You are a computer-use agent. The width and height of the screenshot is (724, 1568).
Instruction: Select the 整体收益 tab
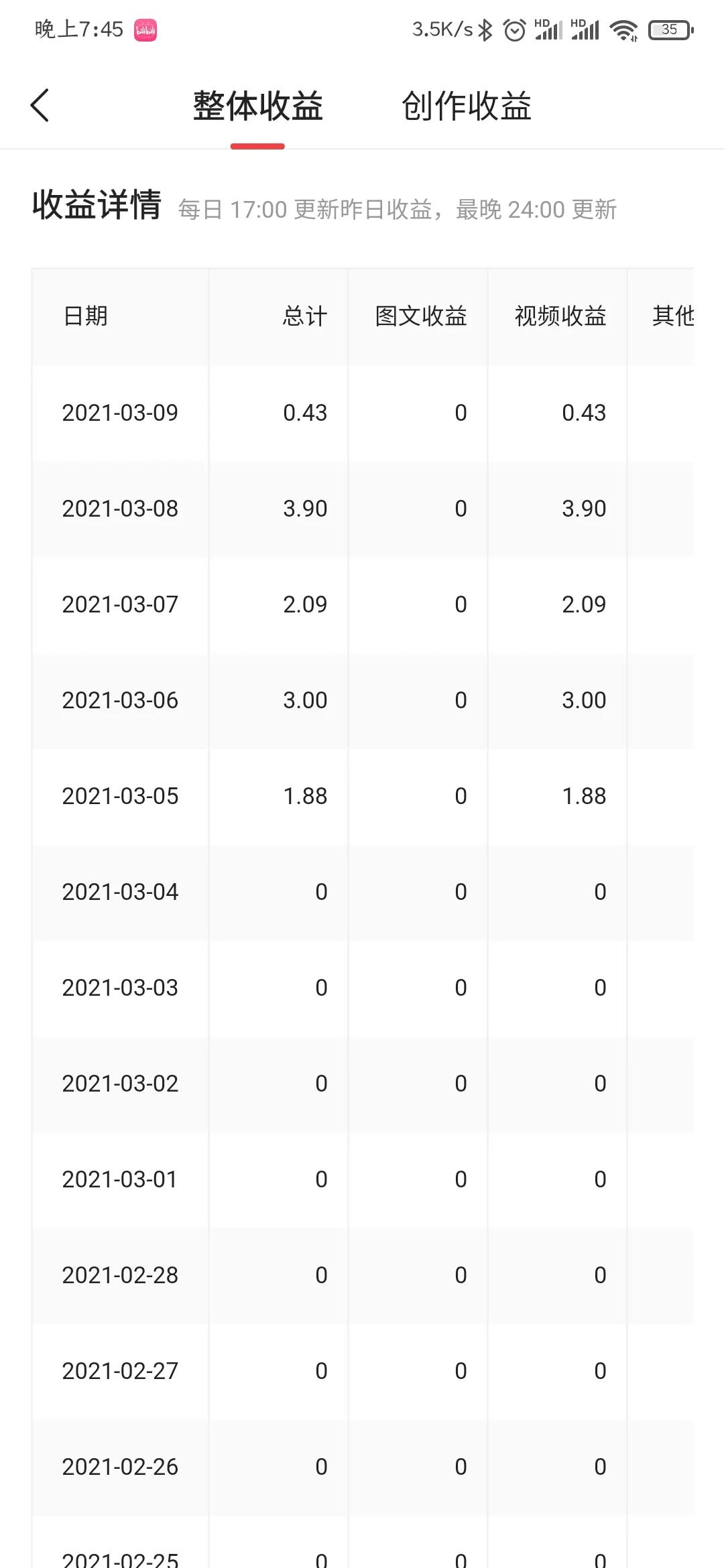(258, 106)
